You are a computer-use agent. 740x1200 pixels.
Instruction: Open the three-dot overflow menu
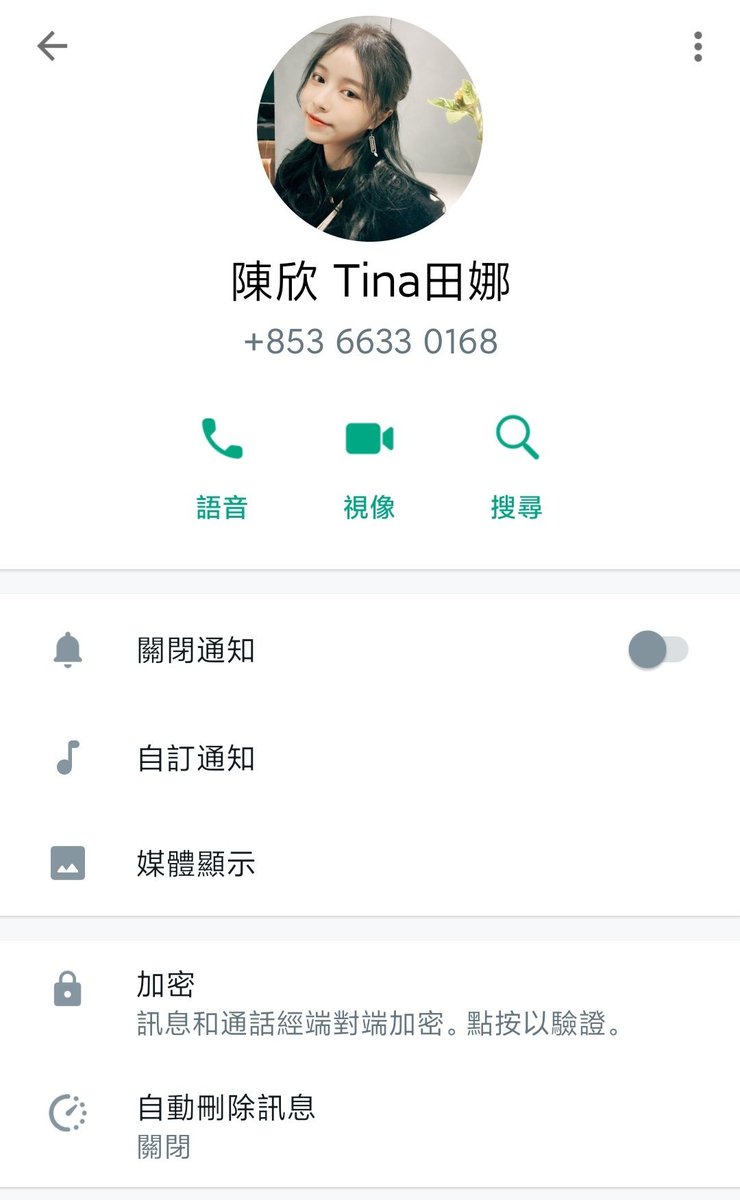[697, 46]
